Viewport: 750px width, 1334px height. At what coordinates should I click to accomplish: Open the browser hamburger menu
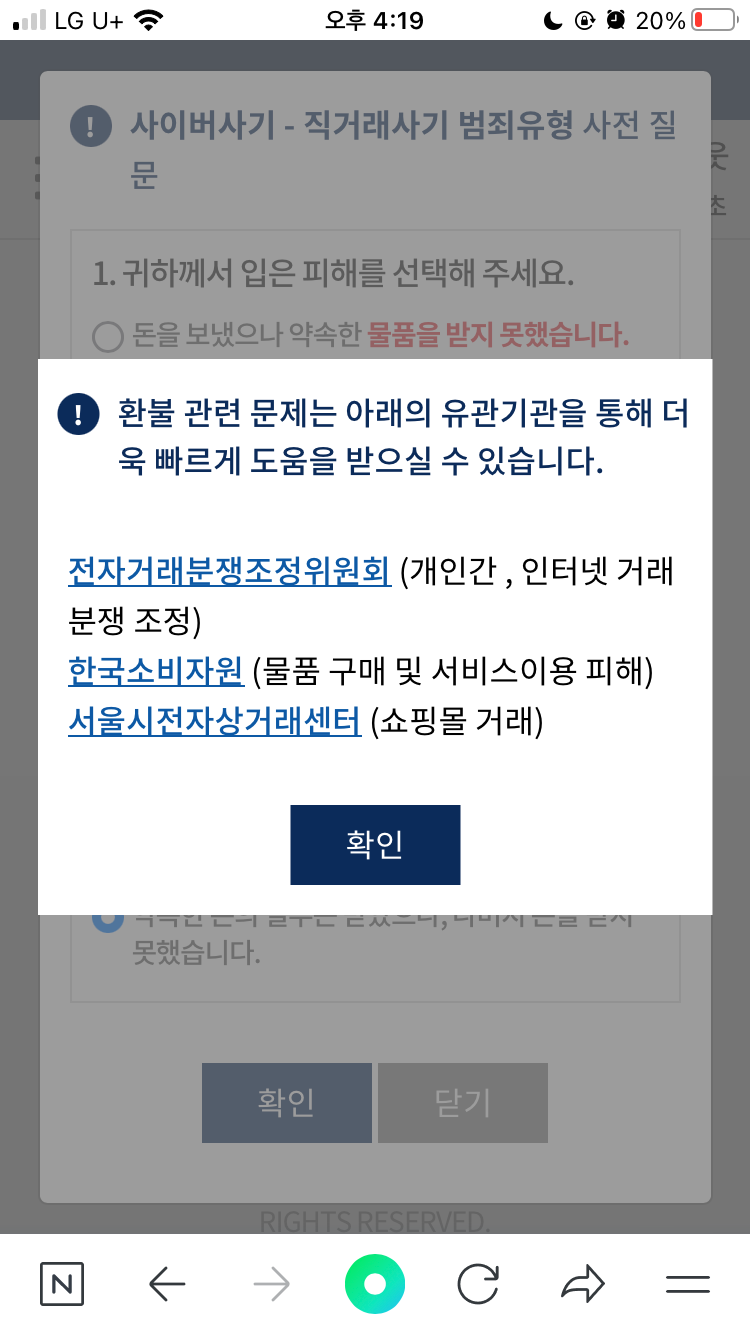click(687, 1284)
